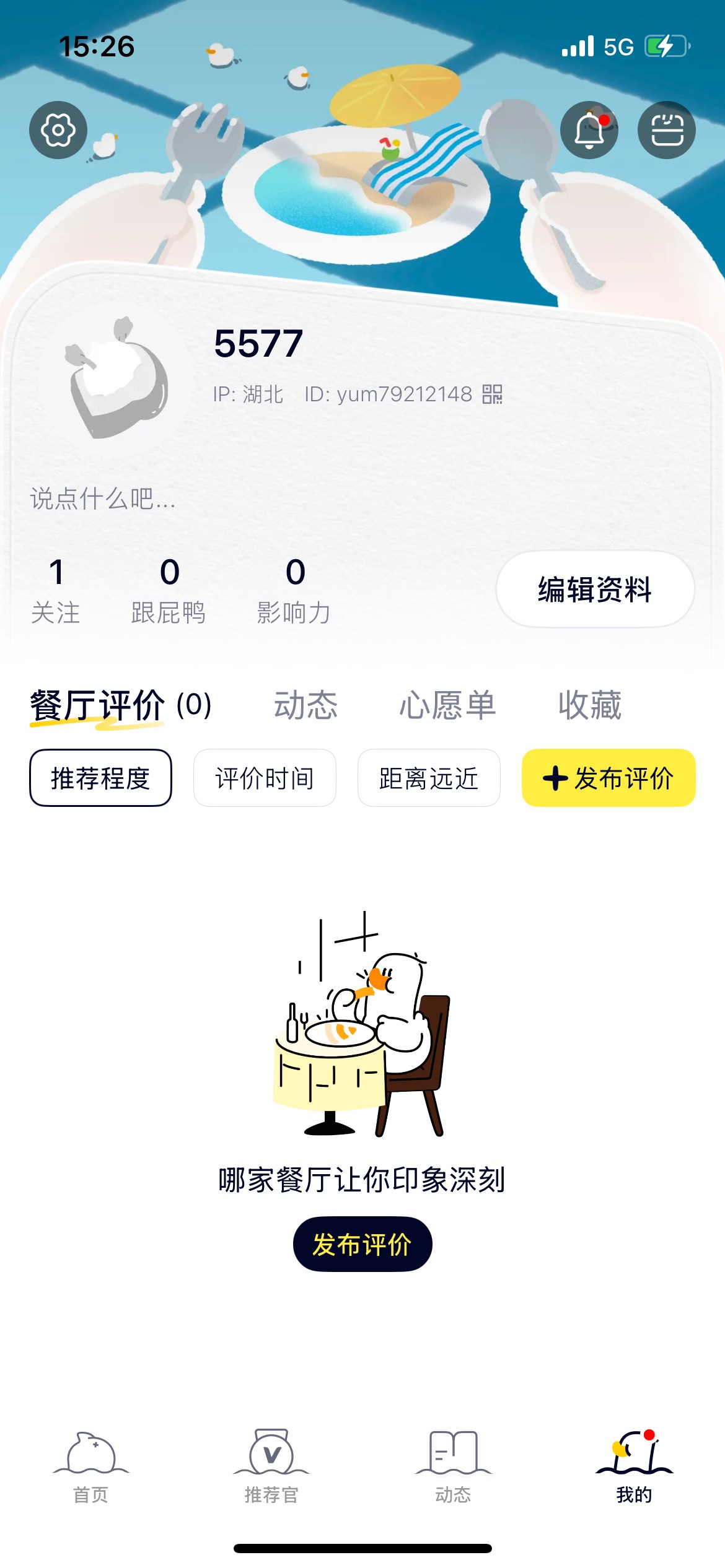Select 评价时间 sort option
Viewport: 725px width, 1568px height.
click(264, 779)
